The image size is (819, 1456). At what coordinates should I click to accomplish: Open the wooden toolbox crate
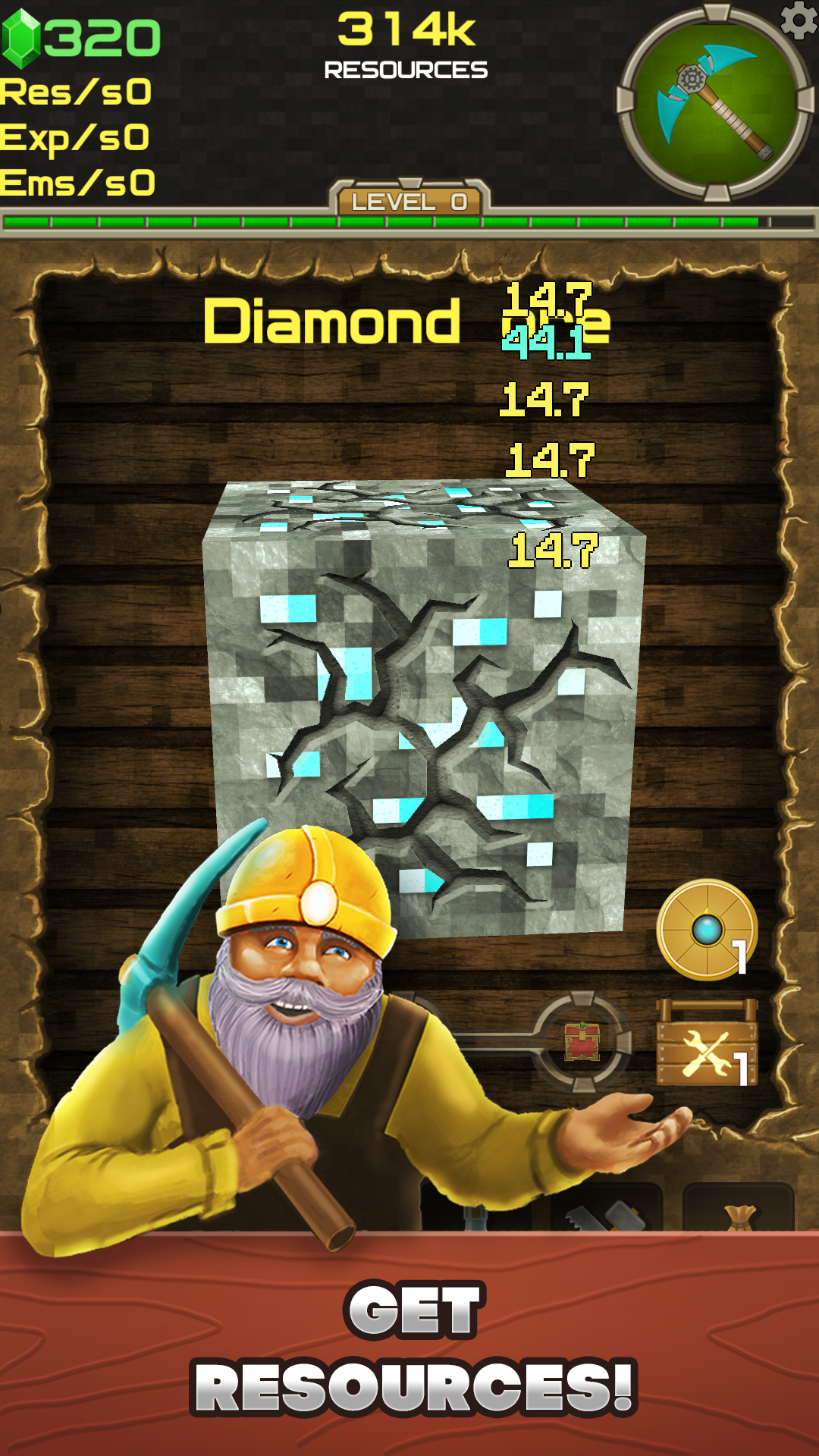pyautogui.click(x=707, y=1043)
